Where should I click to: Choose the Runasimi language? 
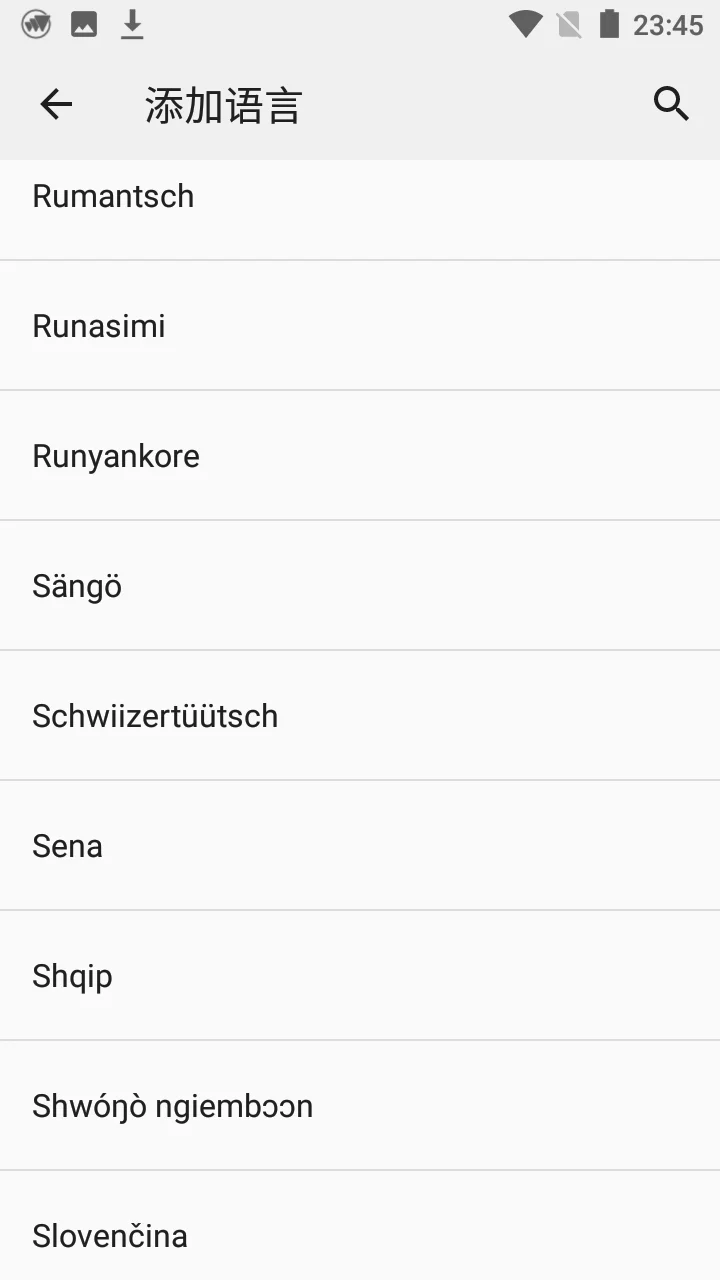pos(360,326)
